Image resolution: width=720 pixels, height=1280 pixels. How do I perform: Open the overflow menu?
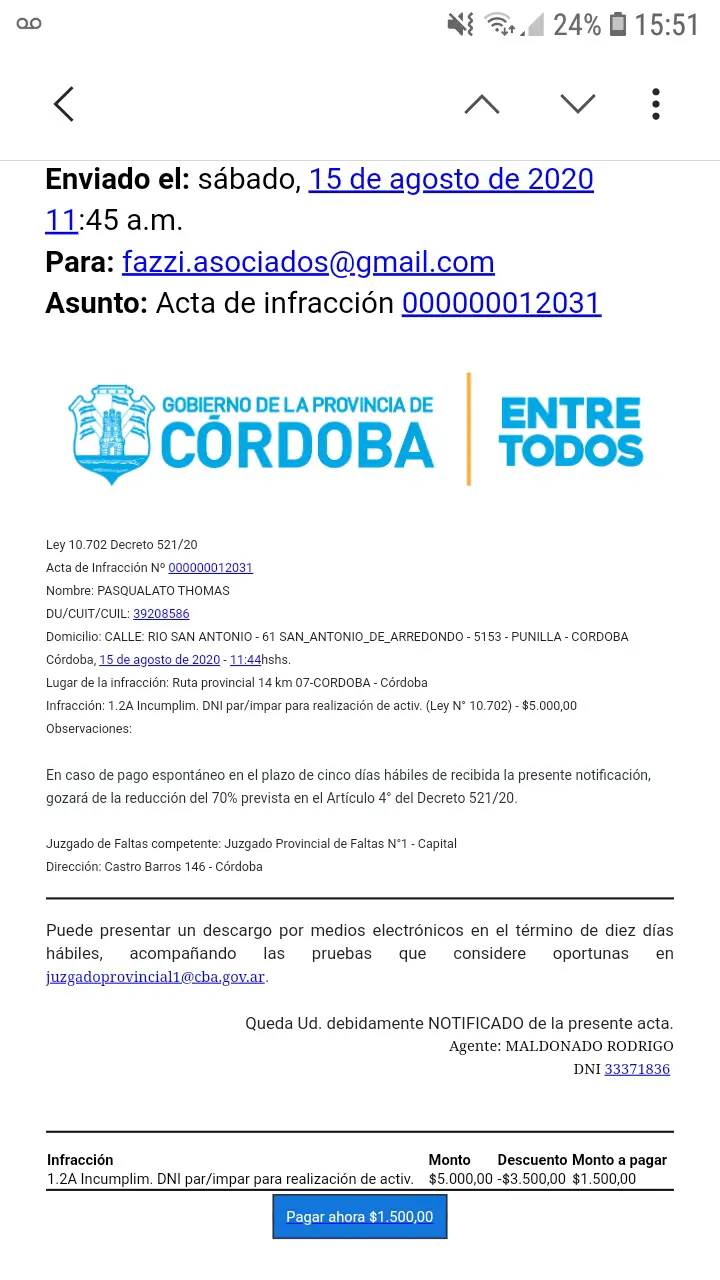tap(656, 104)
